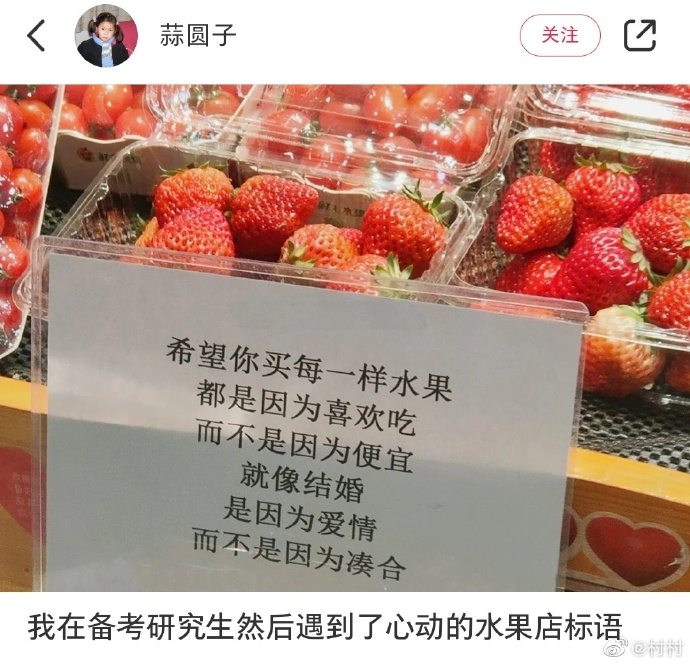
Task: Share this post
Action: (639, 36)
